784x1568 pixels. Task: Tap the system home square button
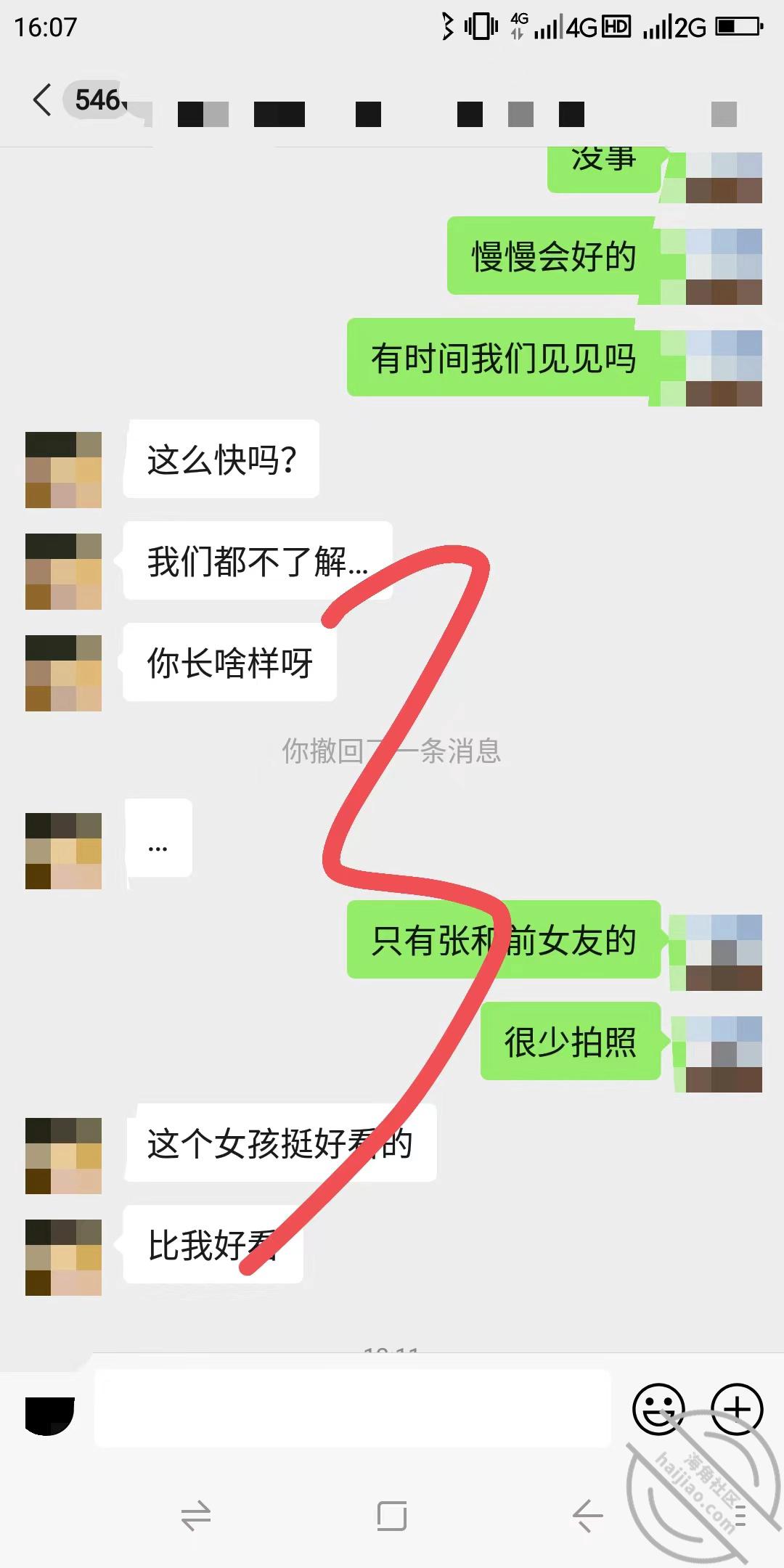tap(392, 1516)
